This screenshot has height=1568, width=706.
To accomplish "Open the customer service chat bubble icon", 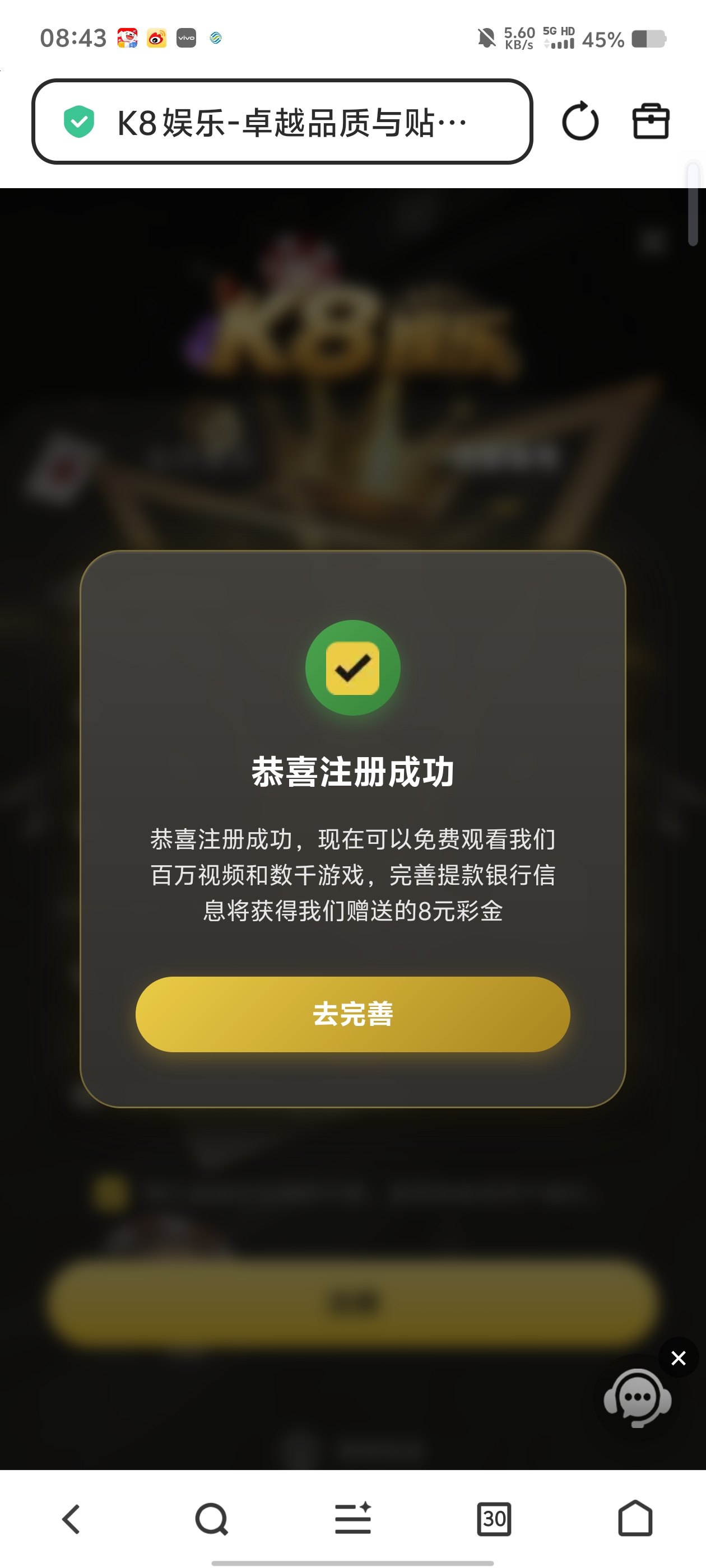I will (637, 1398).
